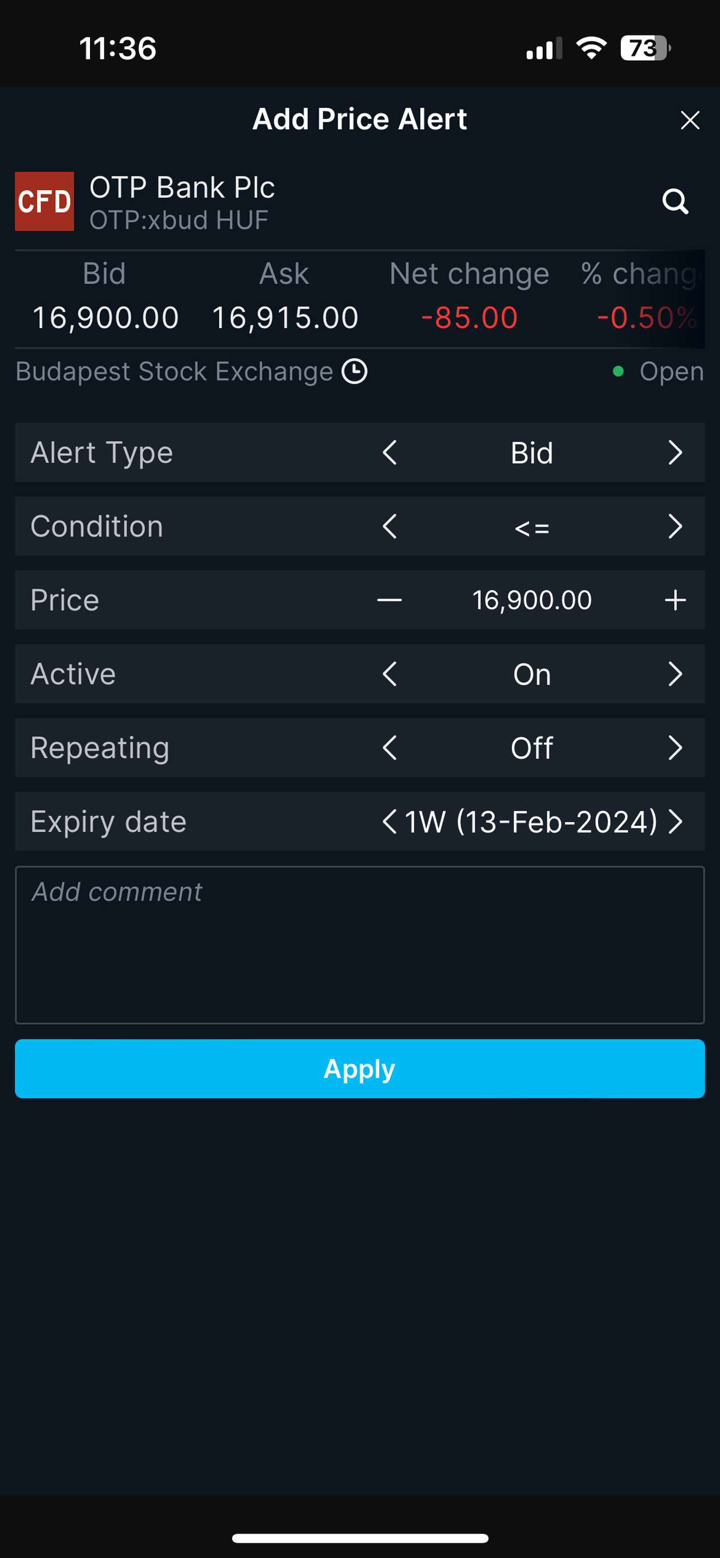Focus the Add comment text box
Screen dimensions: 720x1558
click(x=360, y=945)
